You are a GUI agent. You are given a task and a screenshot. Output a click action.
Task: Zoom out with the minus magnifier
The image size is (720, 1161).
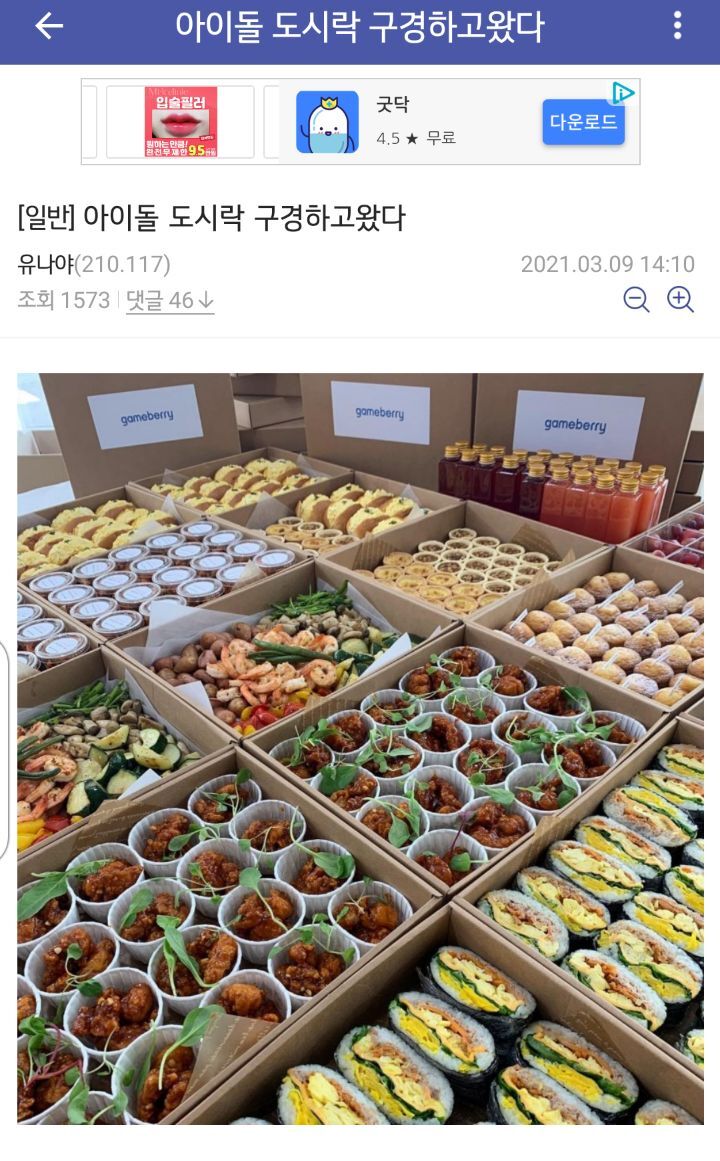[636, 299]
